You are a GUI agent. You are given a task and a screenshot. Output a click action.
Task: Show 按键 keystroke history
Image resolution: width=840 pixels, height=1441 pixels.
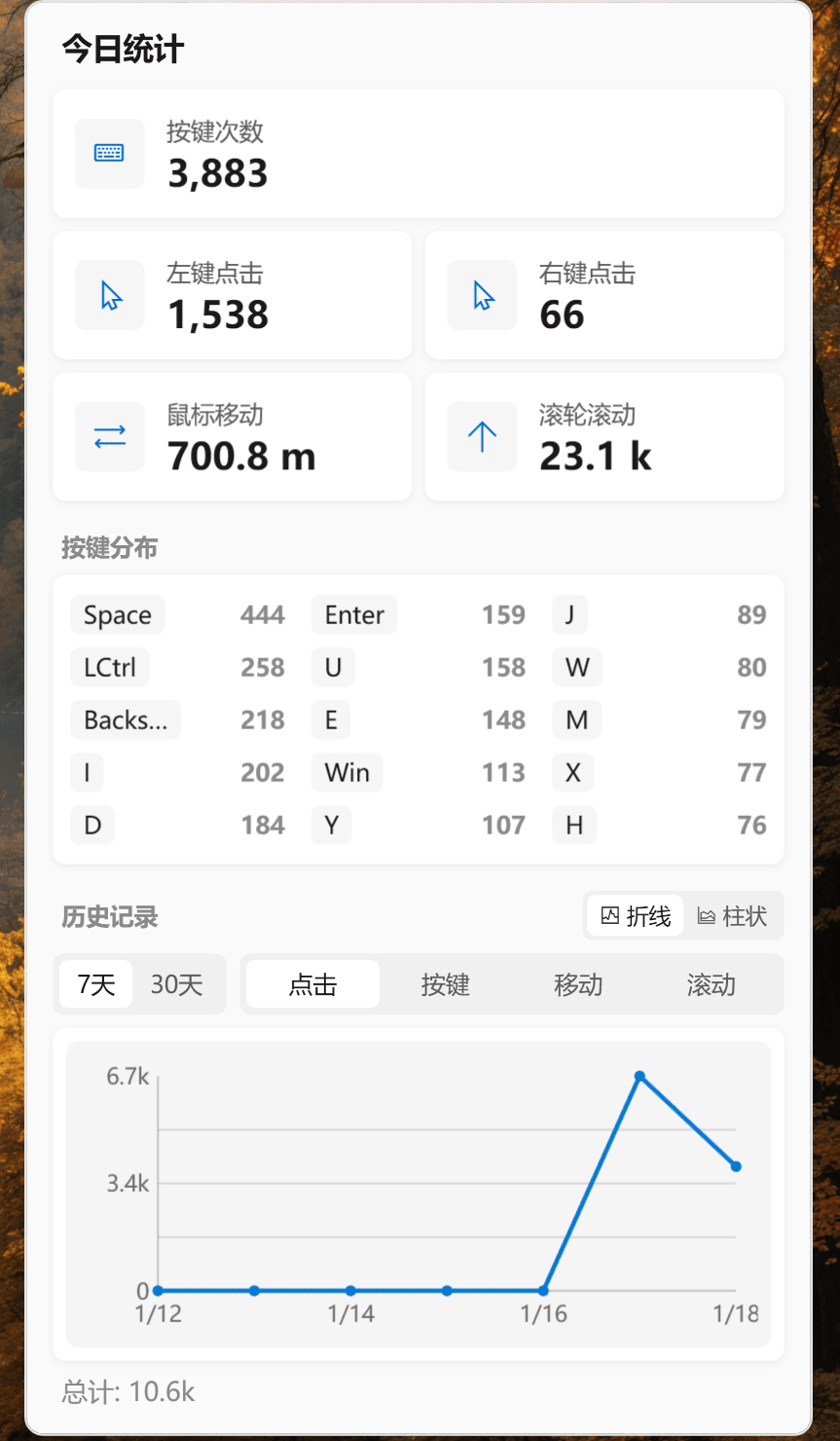point(446,984)
